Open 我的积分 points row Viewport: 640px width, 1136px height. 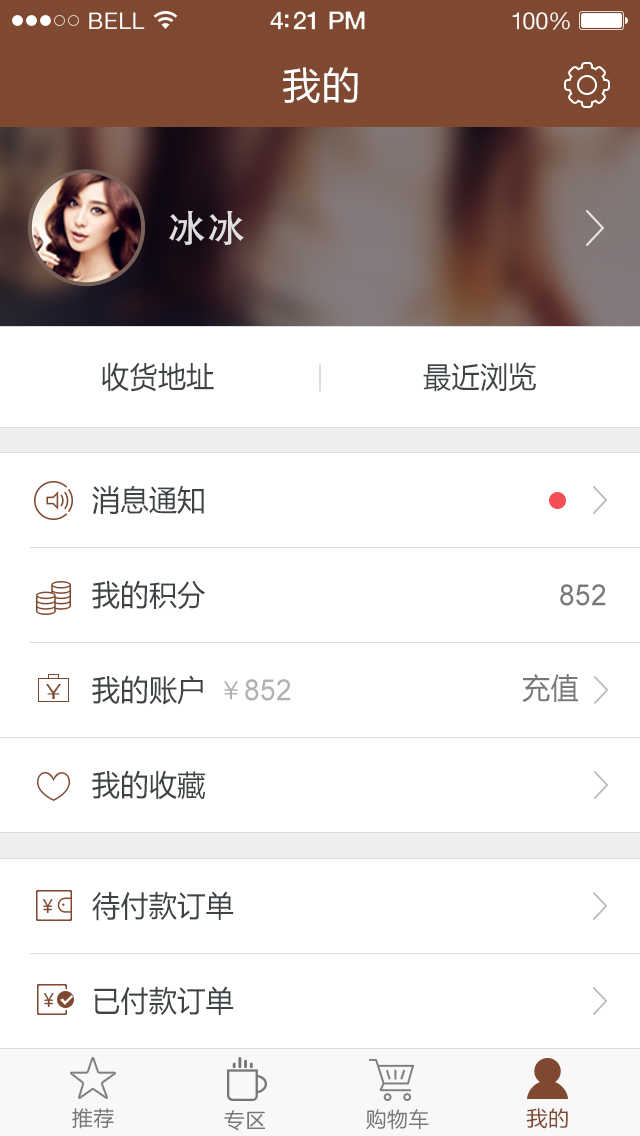[x=320, y=596]
